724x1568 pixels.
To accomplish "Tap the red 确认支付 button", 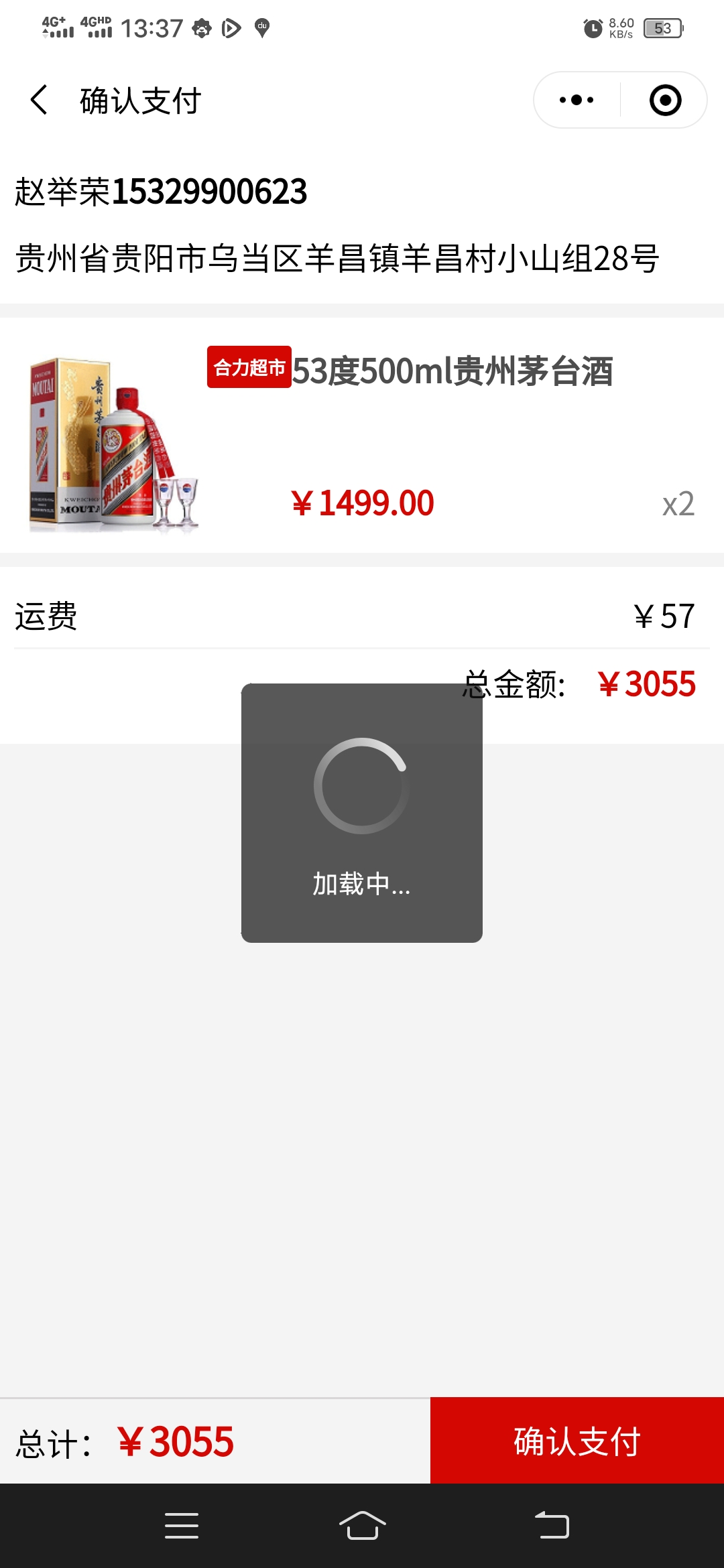I will (x=577, y=1441).
